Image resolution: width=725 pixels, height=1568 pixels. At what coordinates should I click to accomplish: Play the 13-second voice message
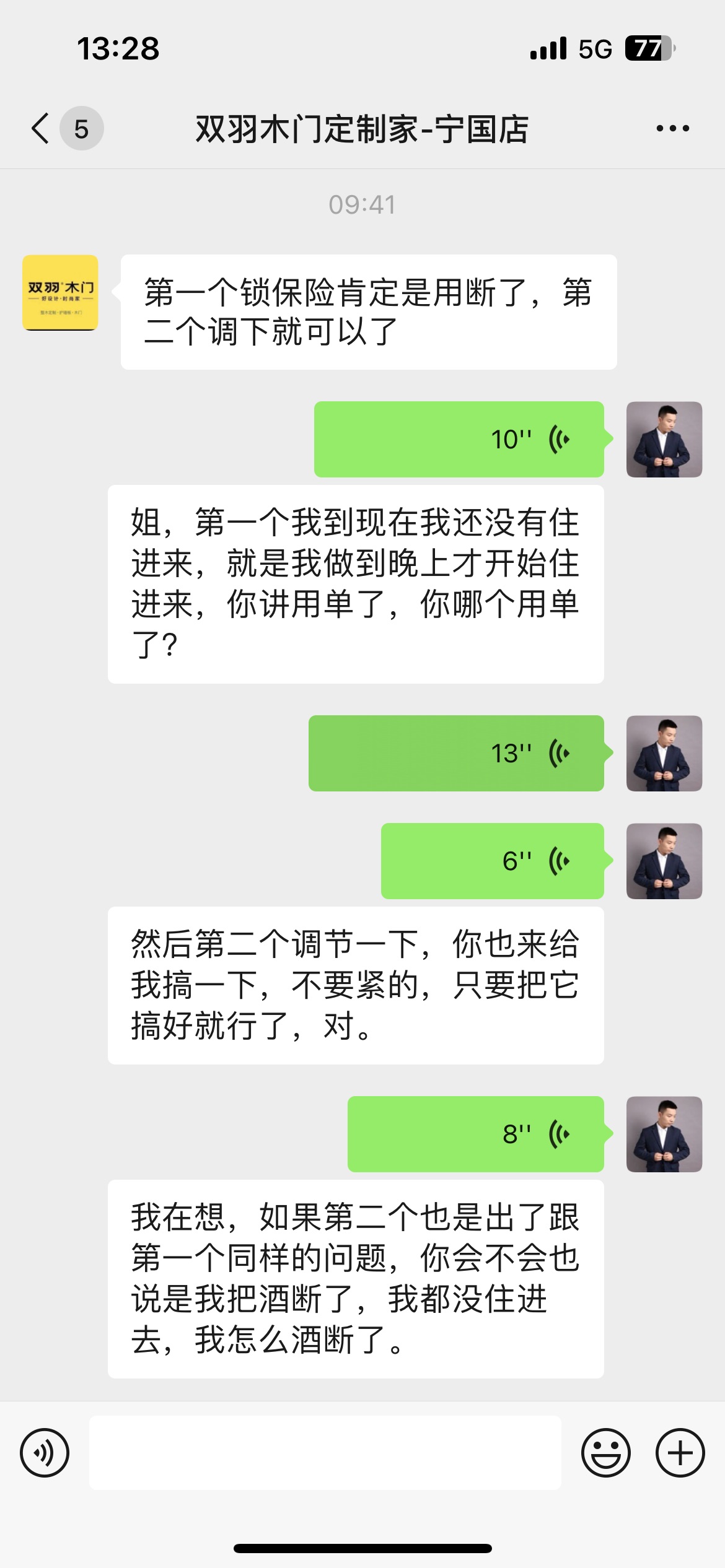(456, 753)
